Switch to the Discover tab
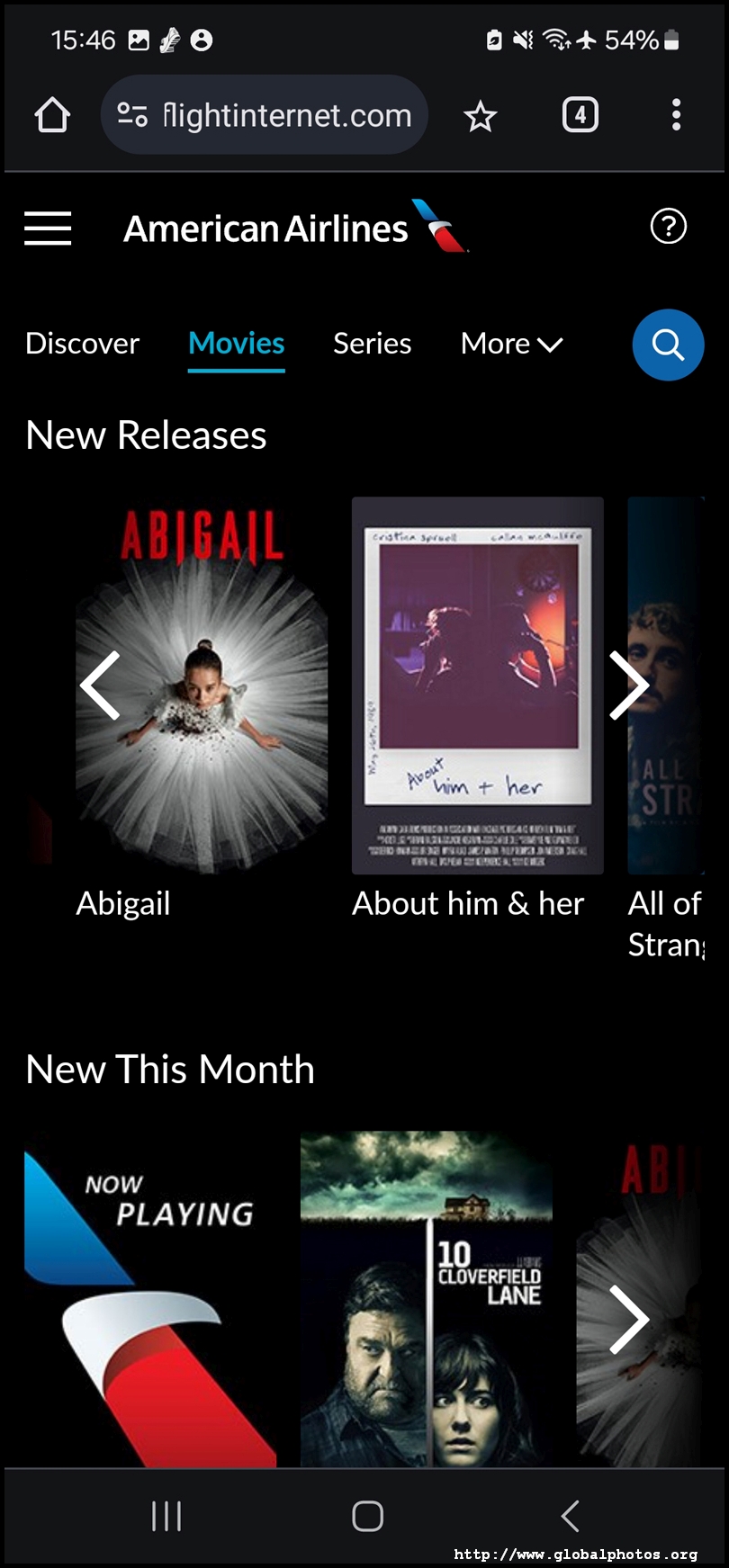Viewport: 729px width, 1568px height. click(x=83, y=344)
